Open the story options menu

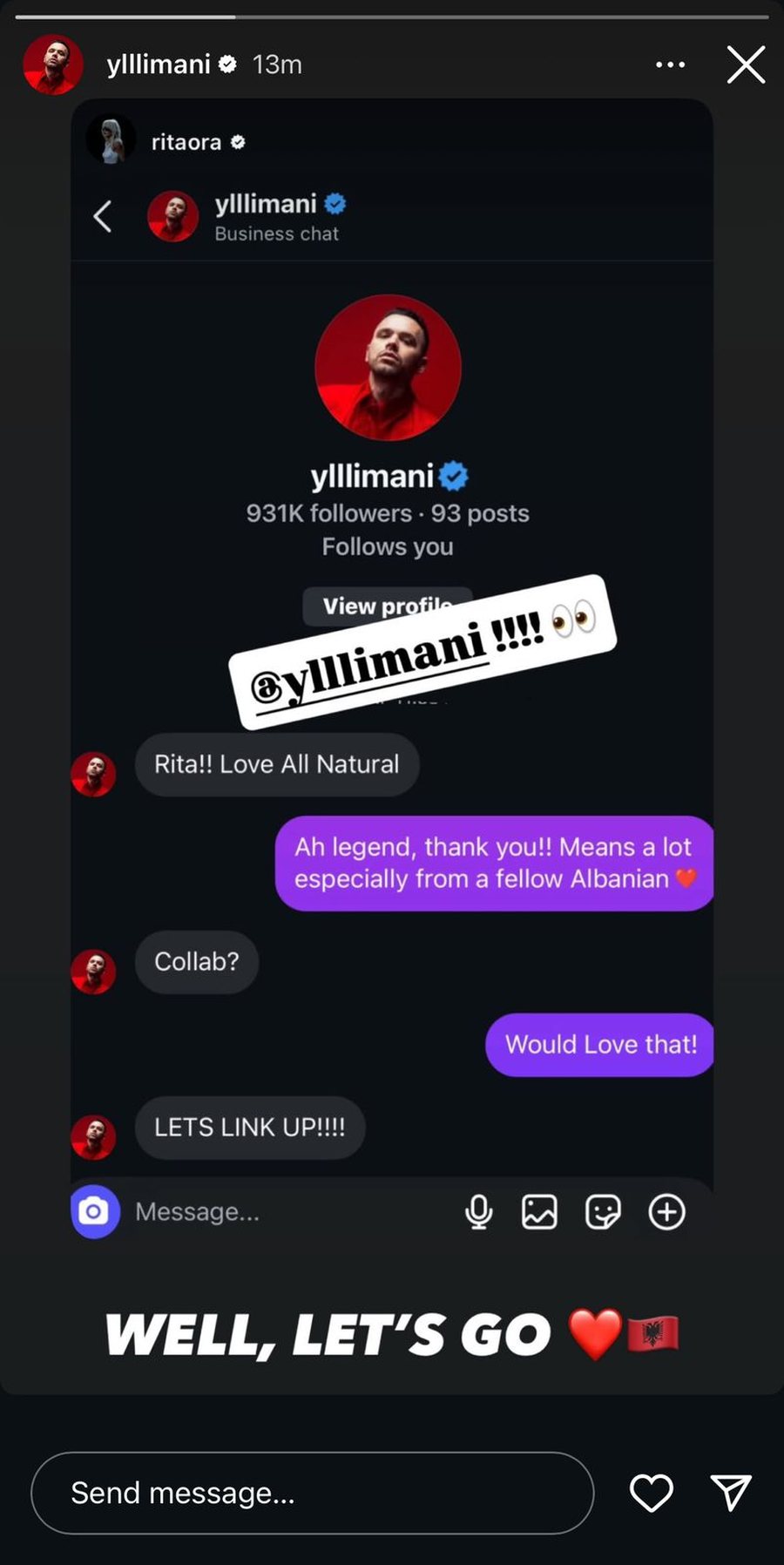(x=670, y=64)
